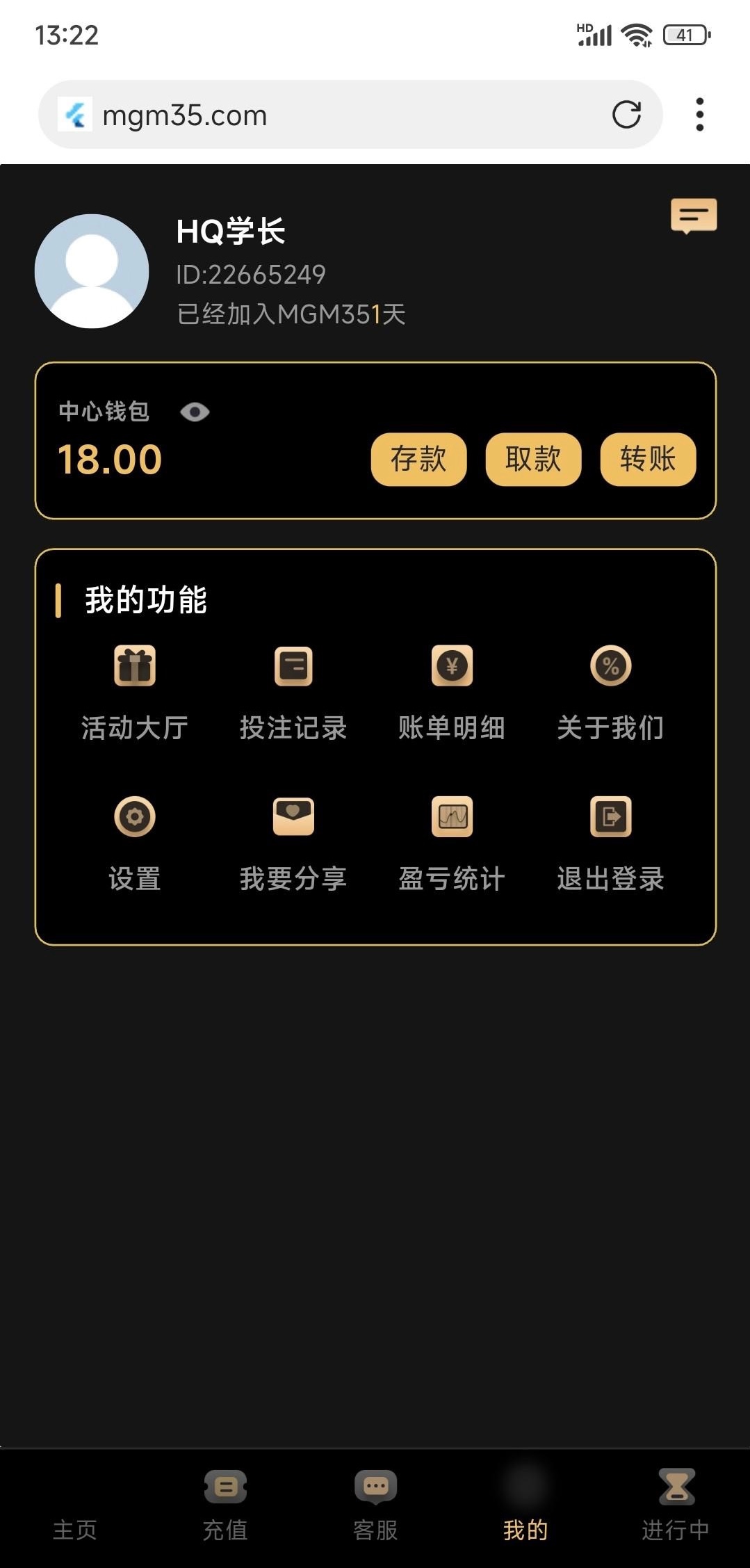Switch to the 主页 home tab
Image resolution: width=750 pixels, height=1568 pixels.
pyautogui.click(x=75, y=1516)
